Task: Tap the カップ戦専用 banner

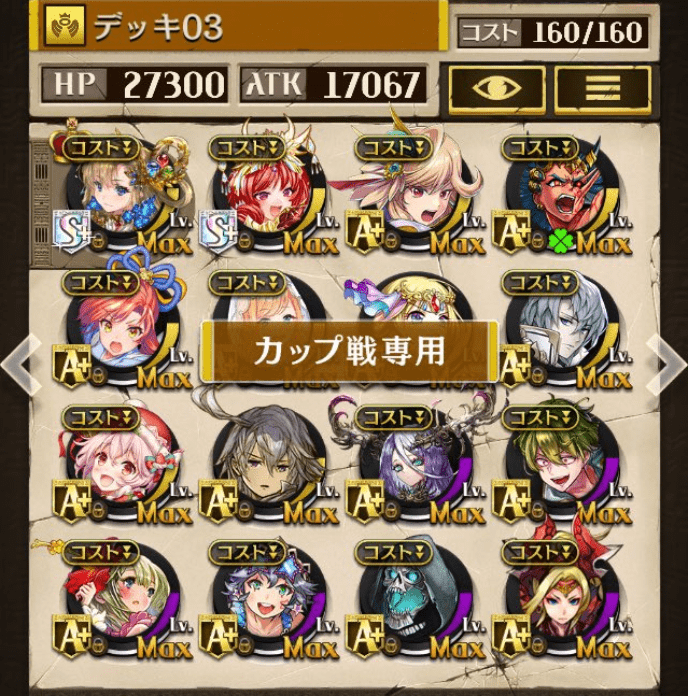Action: tap(348, 351)
